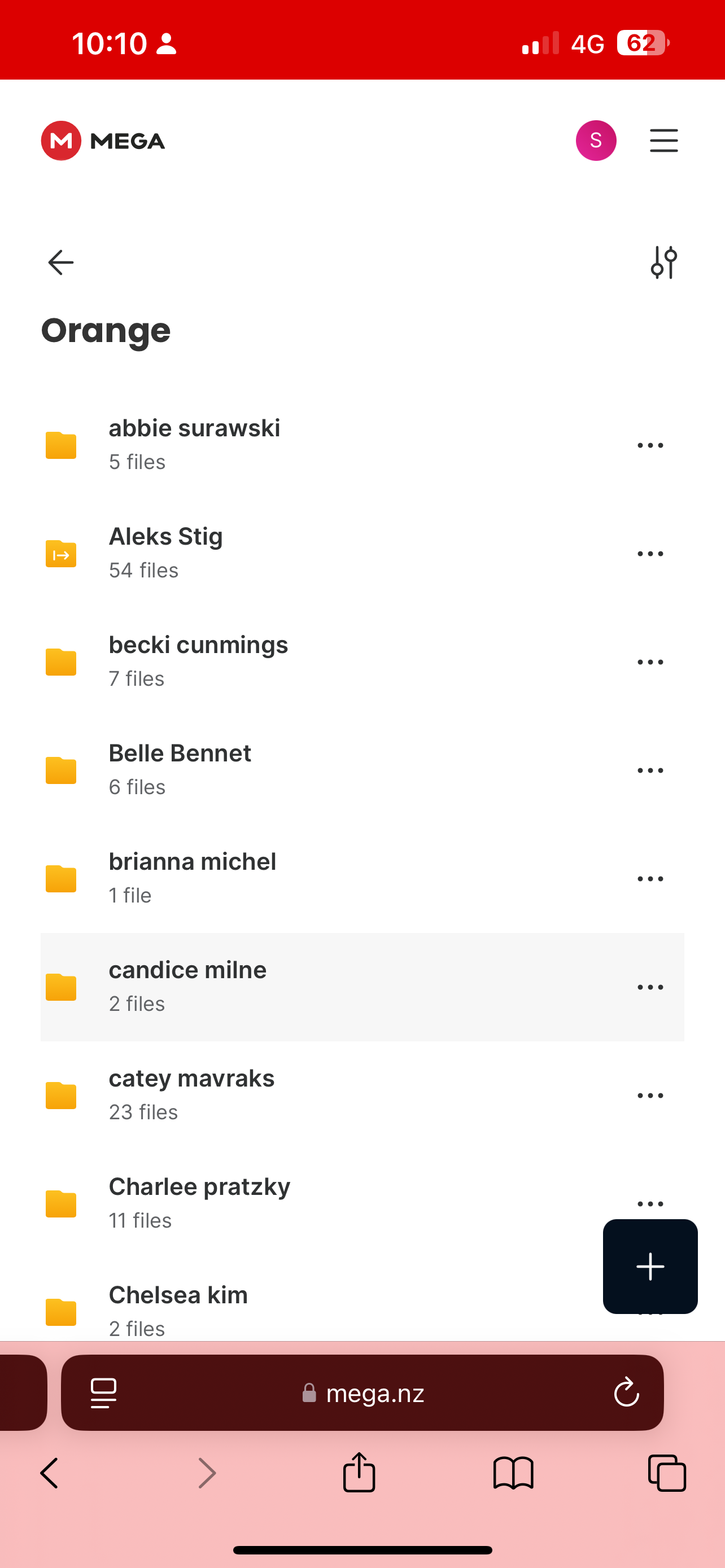The height and width of the screenshot is (1568, 725).
Task: Open the sort and filter options
Action: coord(663,262)
